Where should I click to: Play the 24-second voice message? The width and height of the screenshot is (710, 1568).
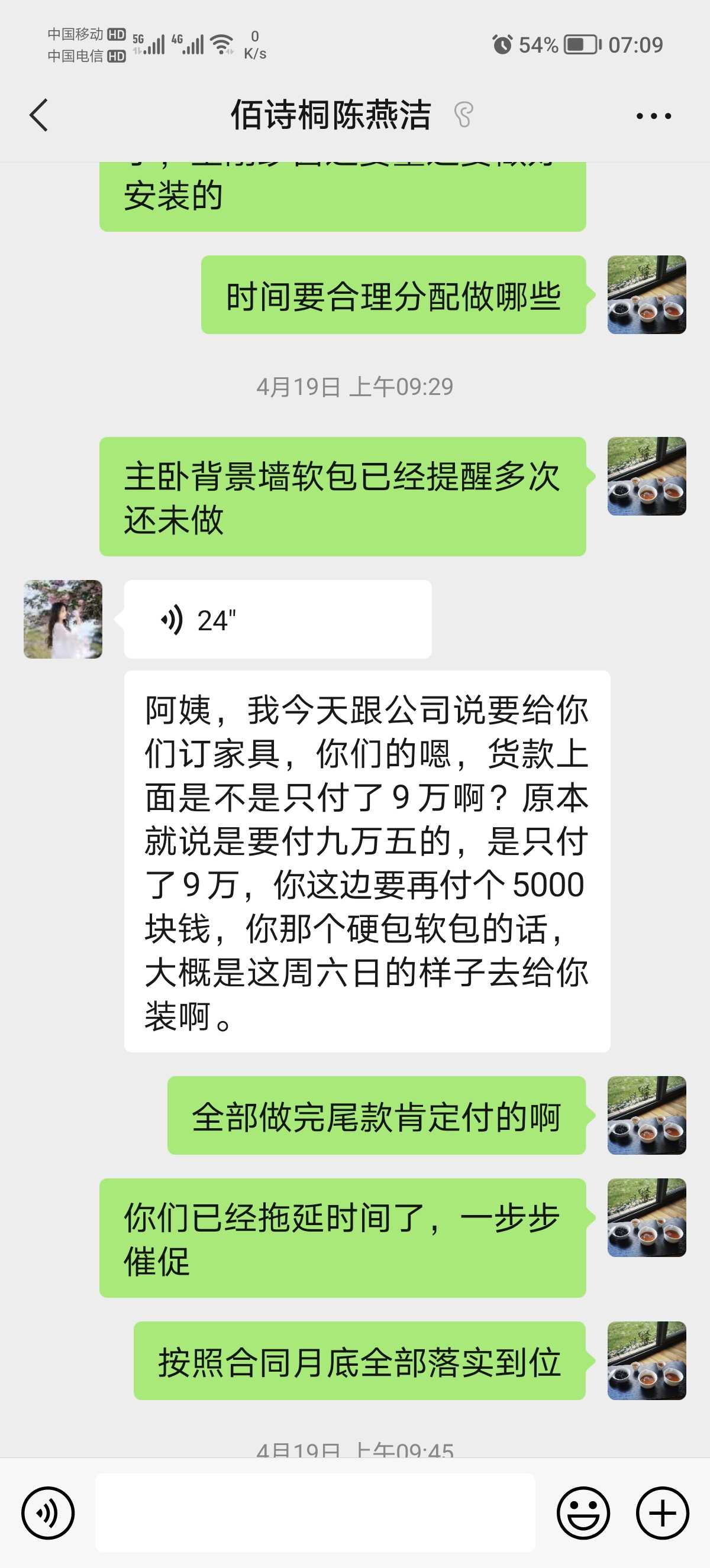277,620
